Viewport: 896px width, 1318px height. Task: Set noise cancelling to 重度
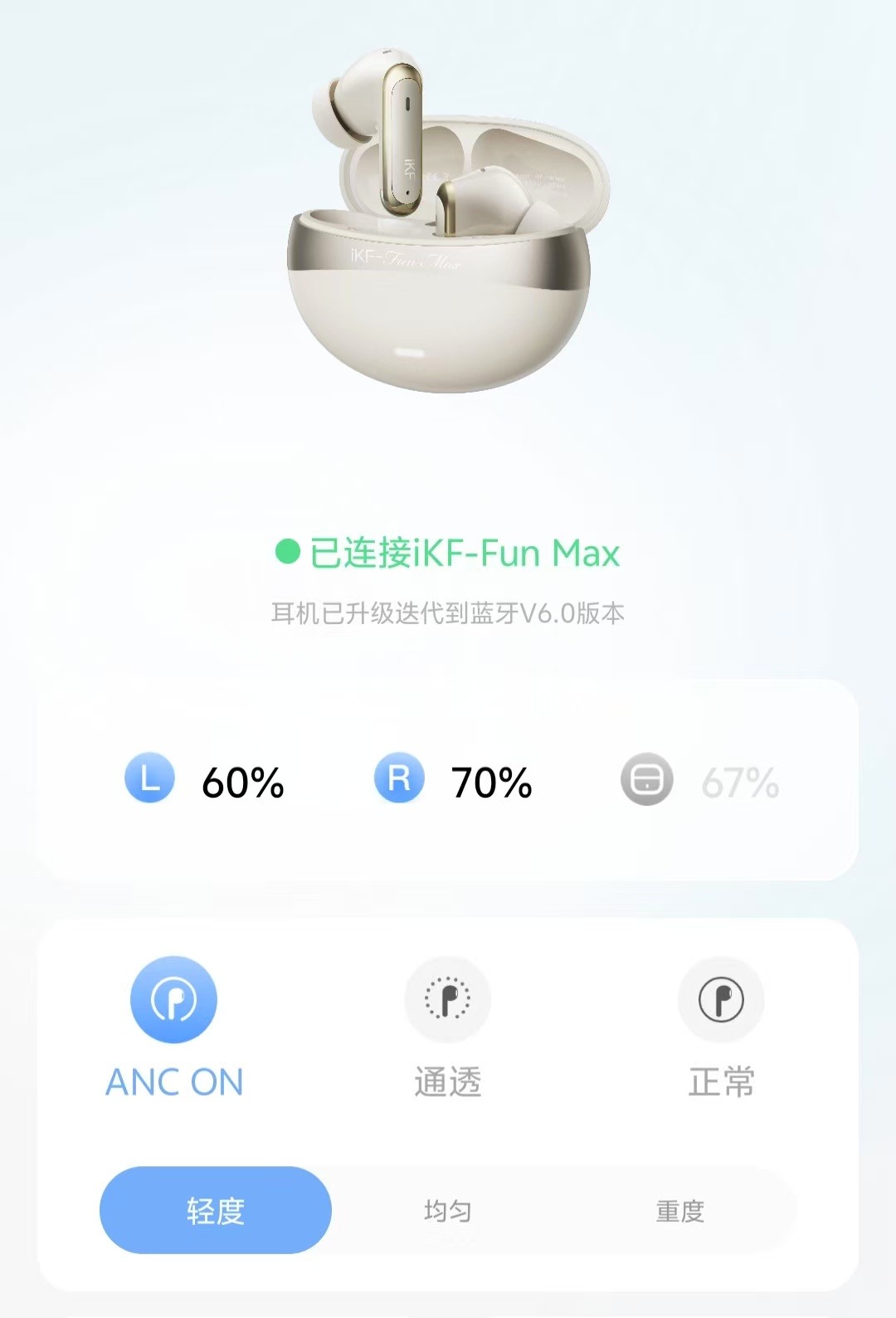[x=679, y=1210]
